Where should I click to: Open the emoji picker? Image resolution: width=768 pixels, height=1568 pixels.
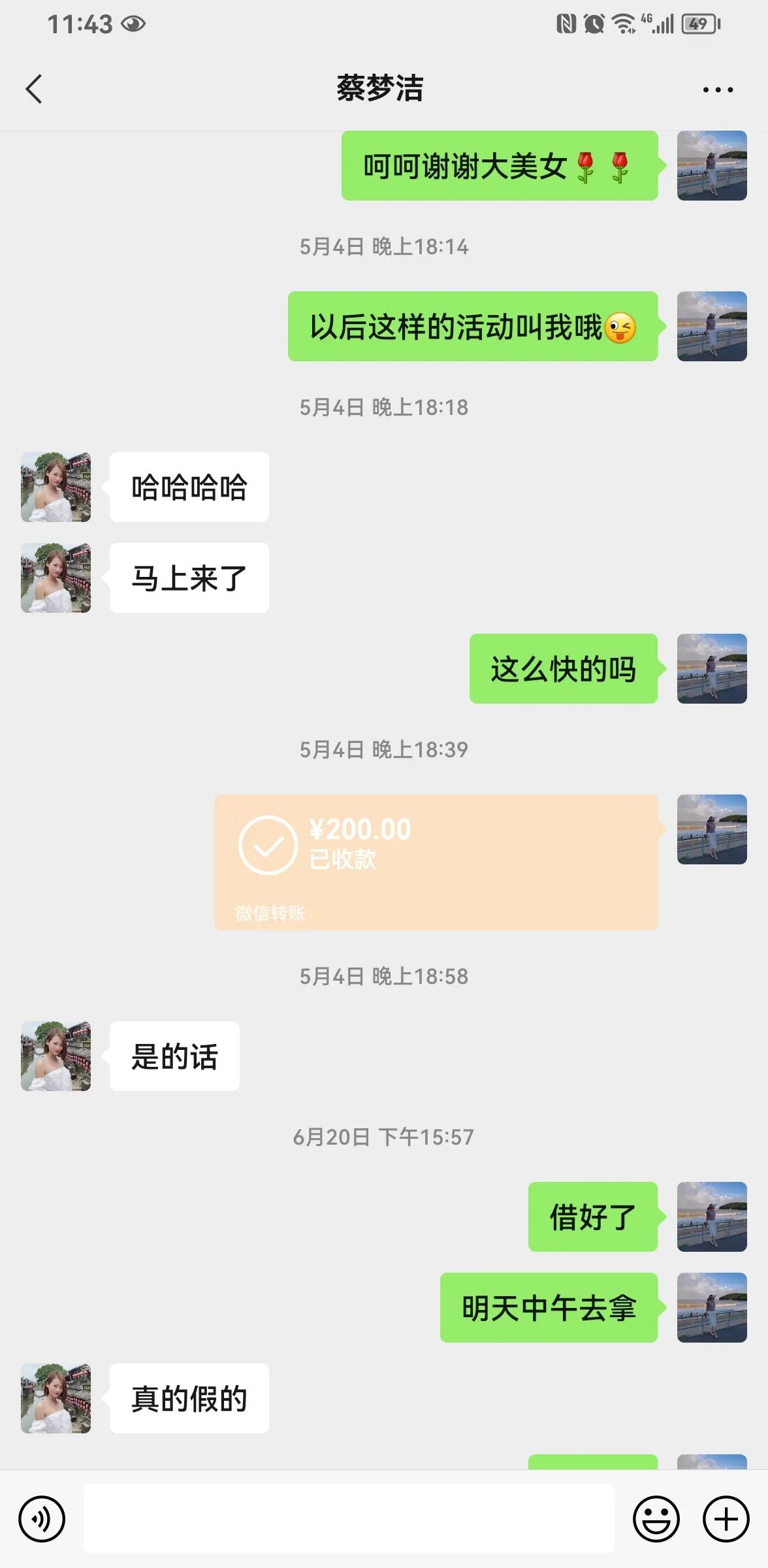658,1519
